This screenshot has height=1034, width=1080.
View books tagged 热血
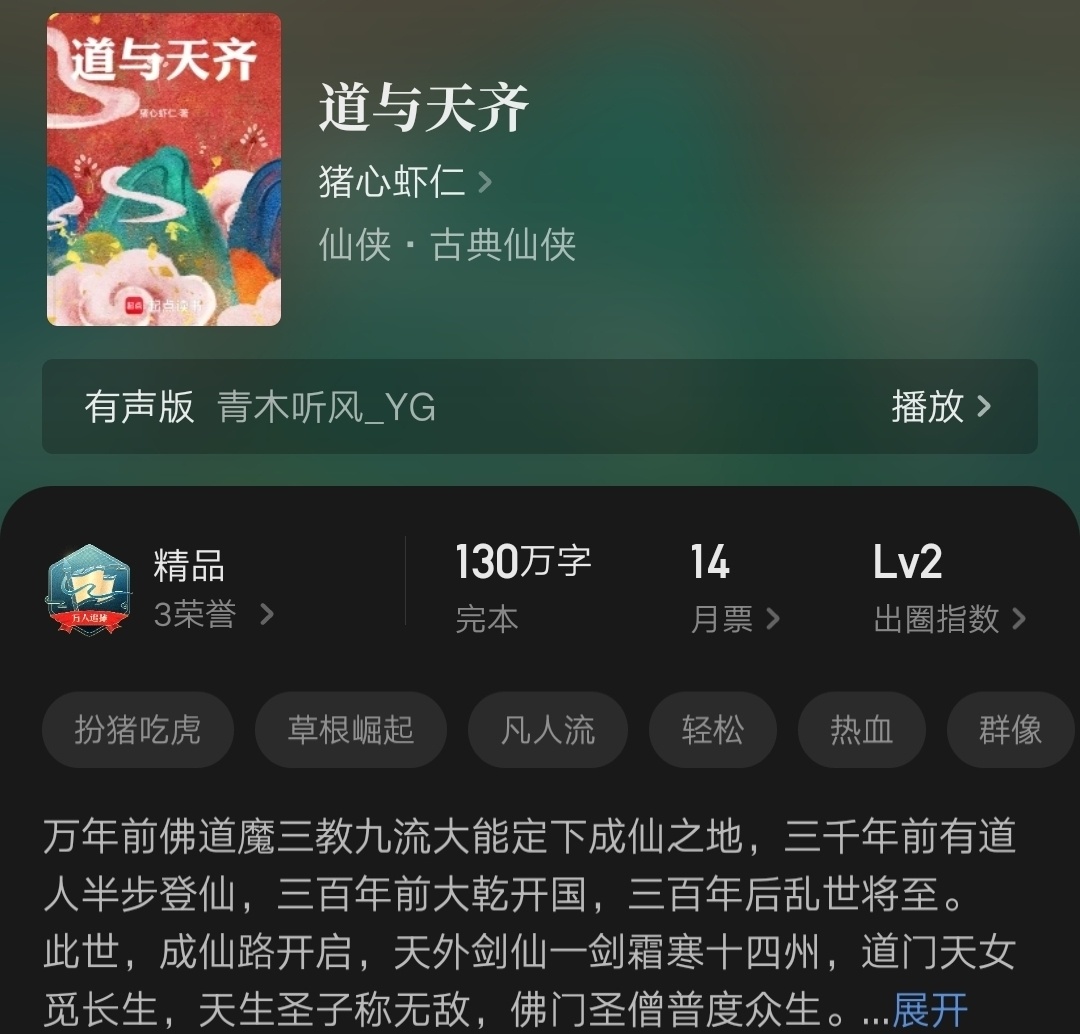[861, 729]
